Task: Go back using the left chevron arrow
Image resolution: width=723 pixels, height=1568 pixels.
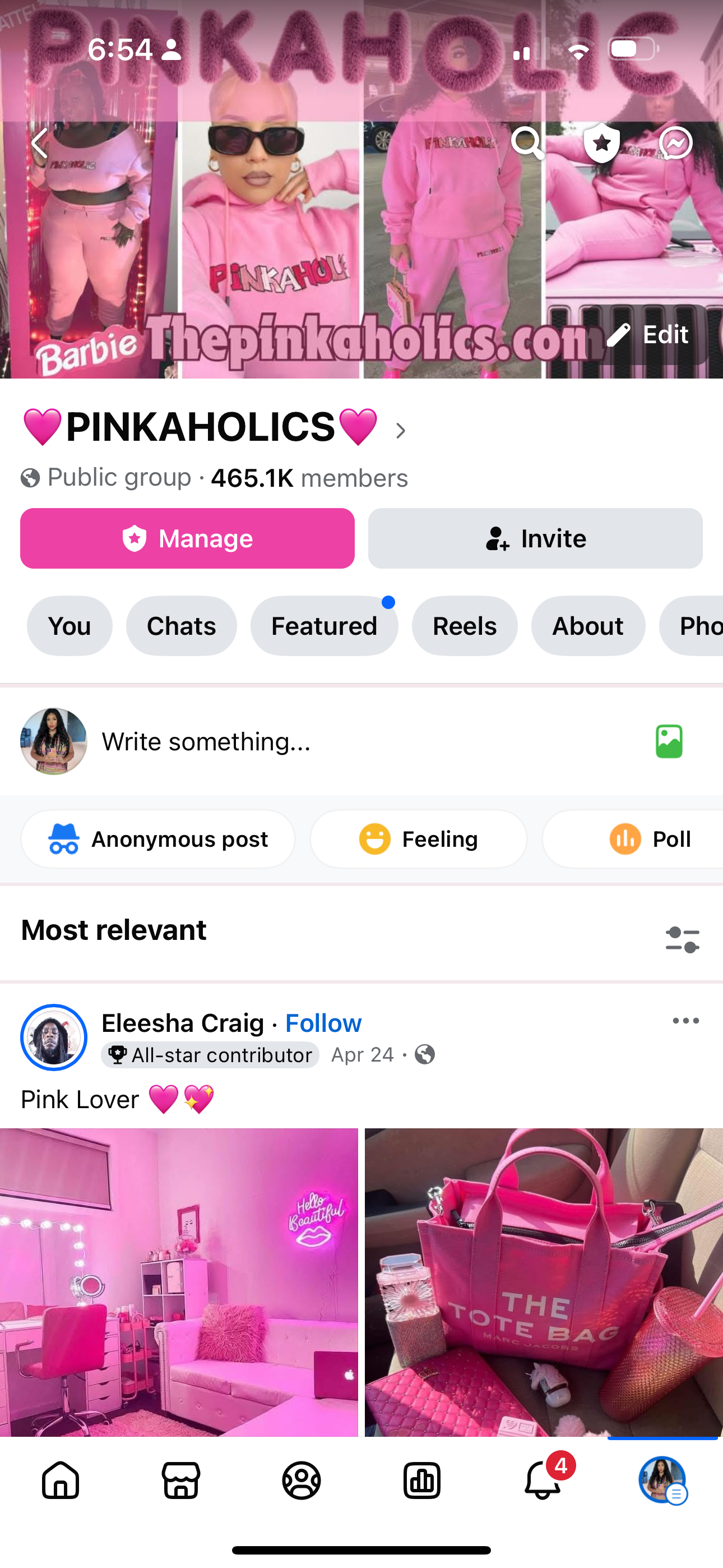Action: point(39,144)
